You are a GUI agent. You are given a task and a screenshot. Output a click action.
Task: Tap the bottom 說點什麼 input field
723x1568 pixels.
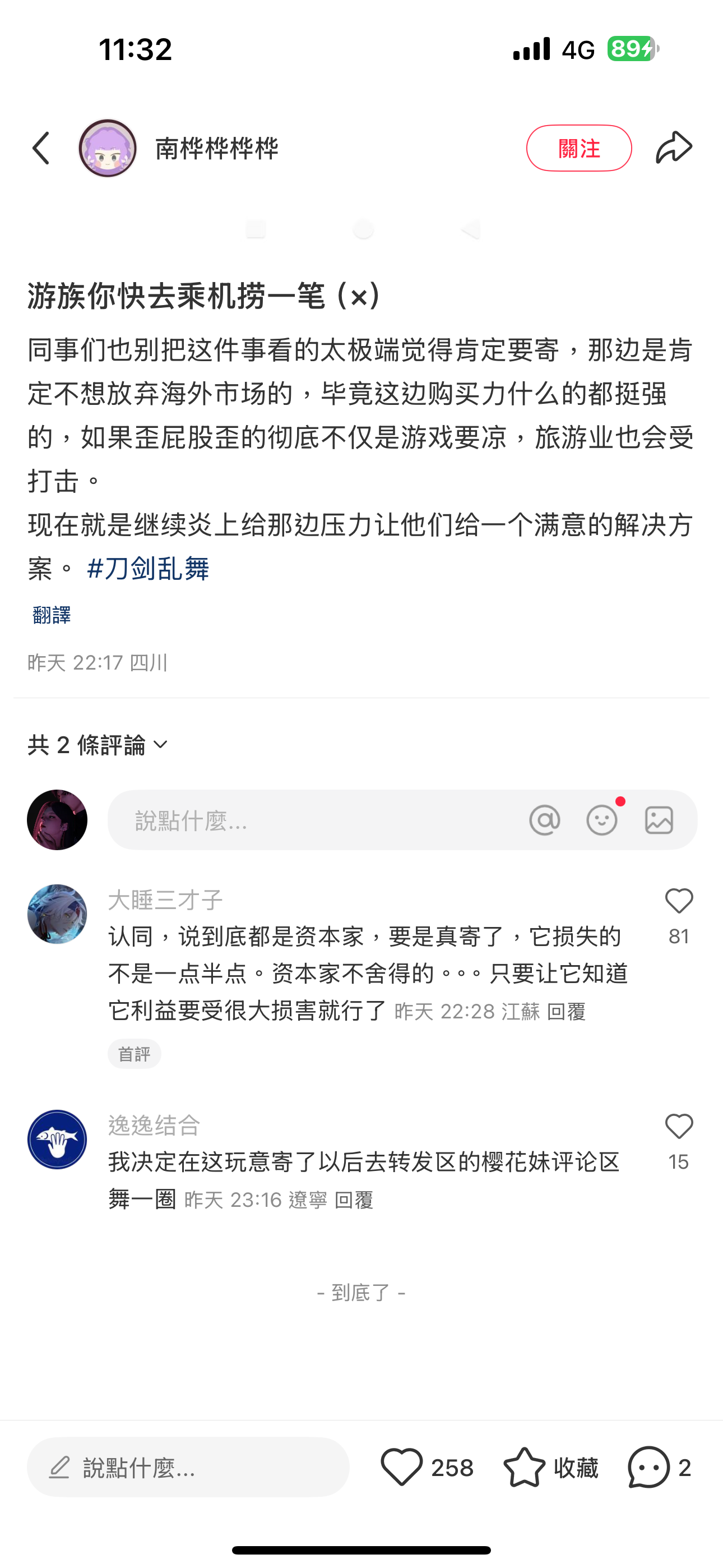pyautogui.click(x=188, y=1467)
